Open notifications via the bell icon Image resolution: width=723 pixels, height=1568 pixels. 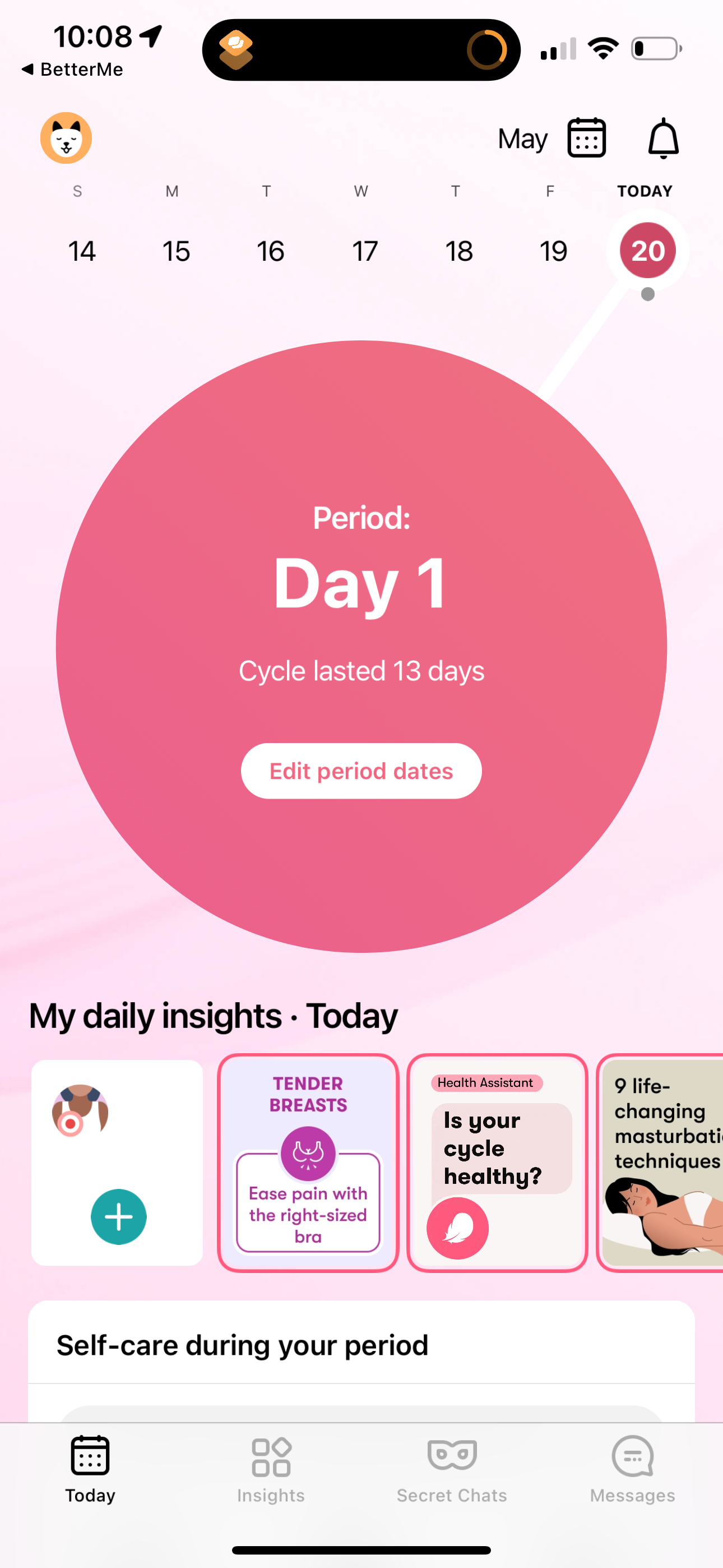(x=662, y=138)
